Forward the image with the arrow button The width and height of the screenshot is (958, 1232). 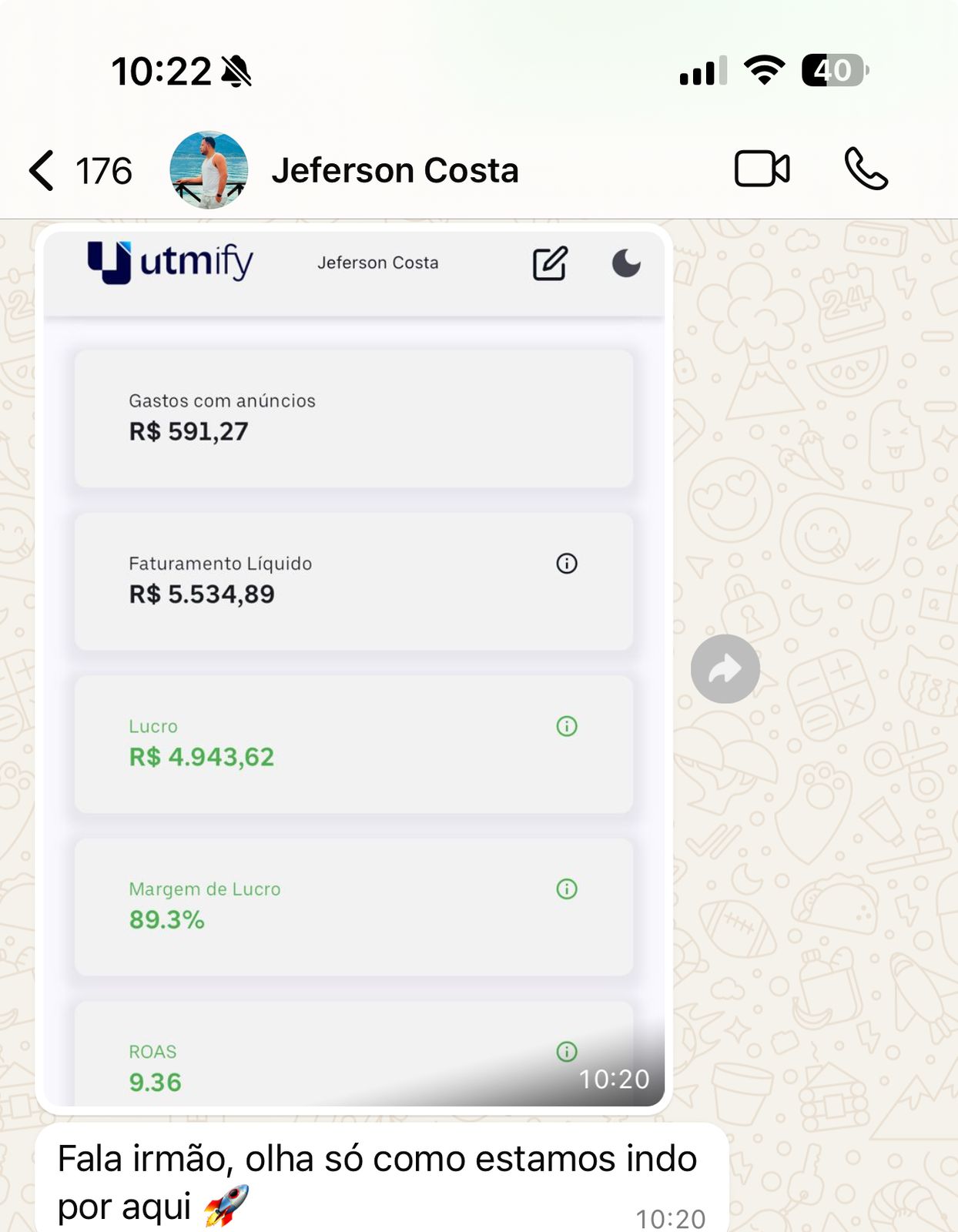(725, 669)
